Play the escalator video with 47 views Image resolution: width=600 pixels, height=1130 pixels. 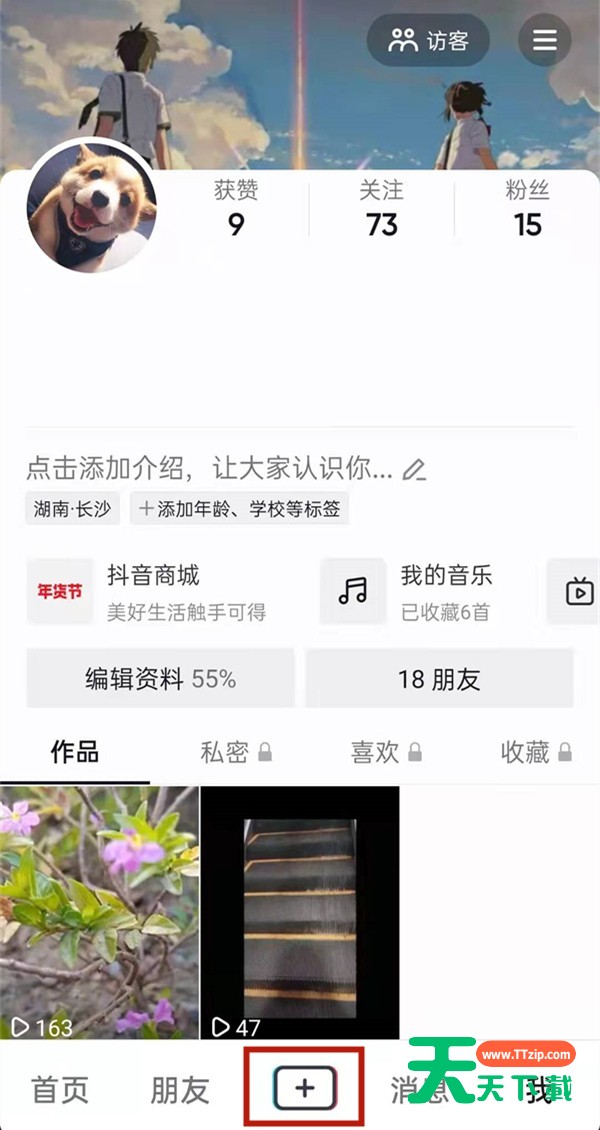point(300,910)
